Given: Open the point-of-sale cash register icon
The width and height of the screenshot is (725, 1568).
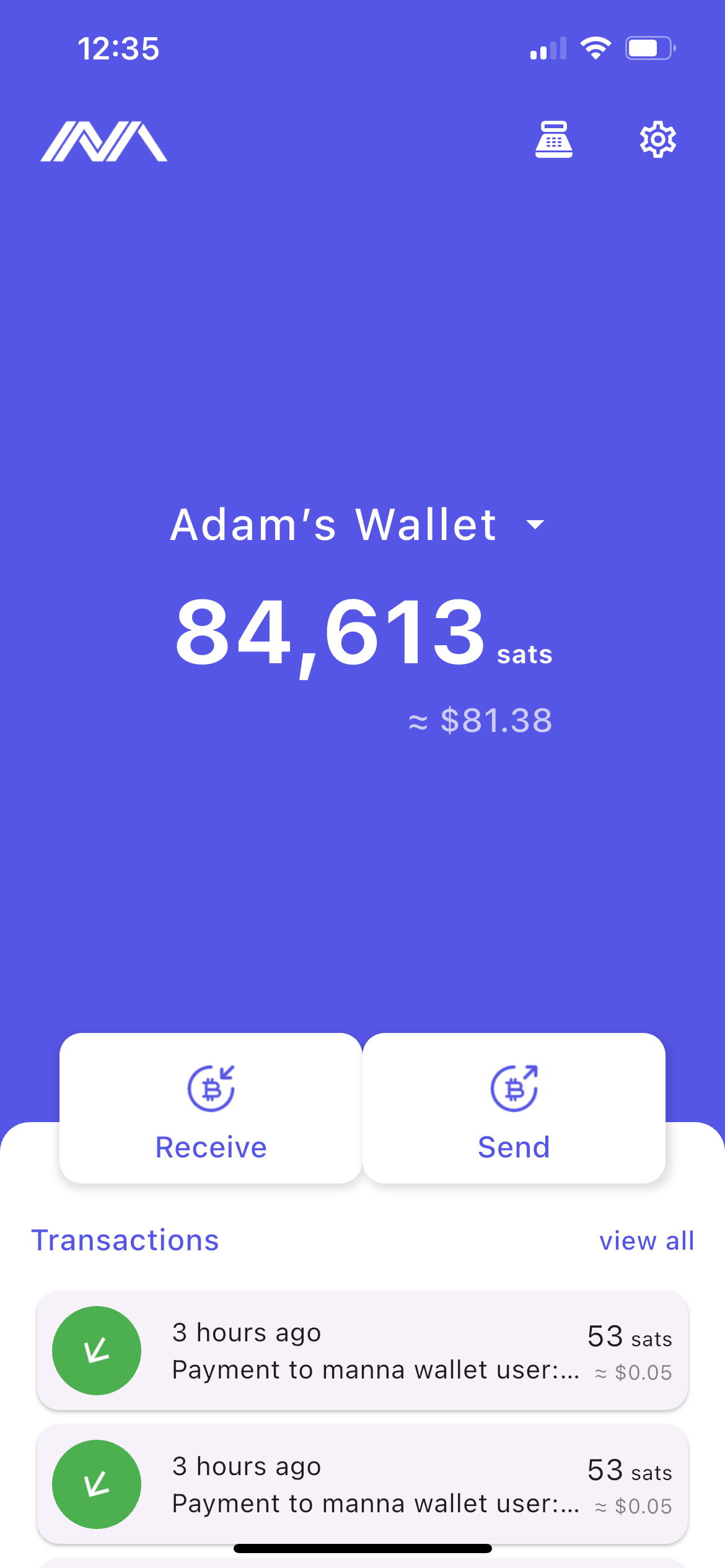Looking at the screenshot, I should [555, 139].
